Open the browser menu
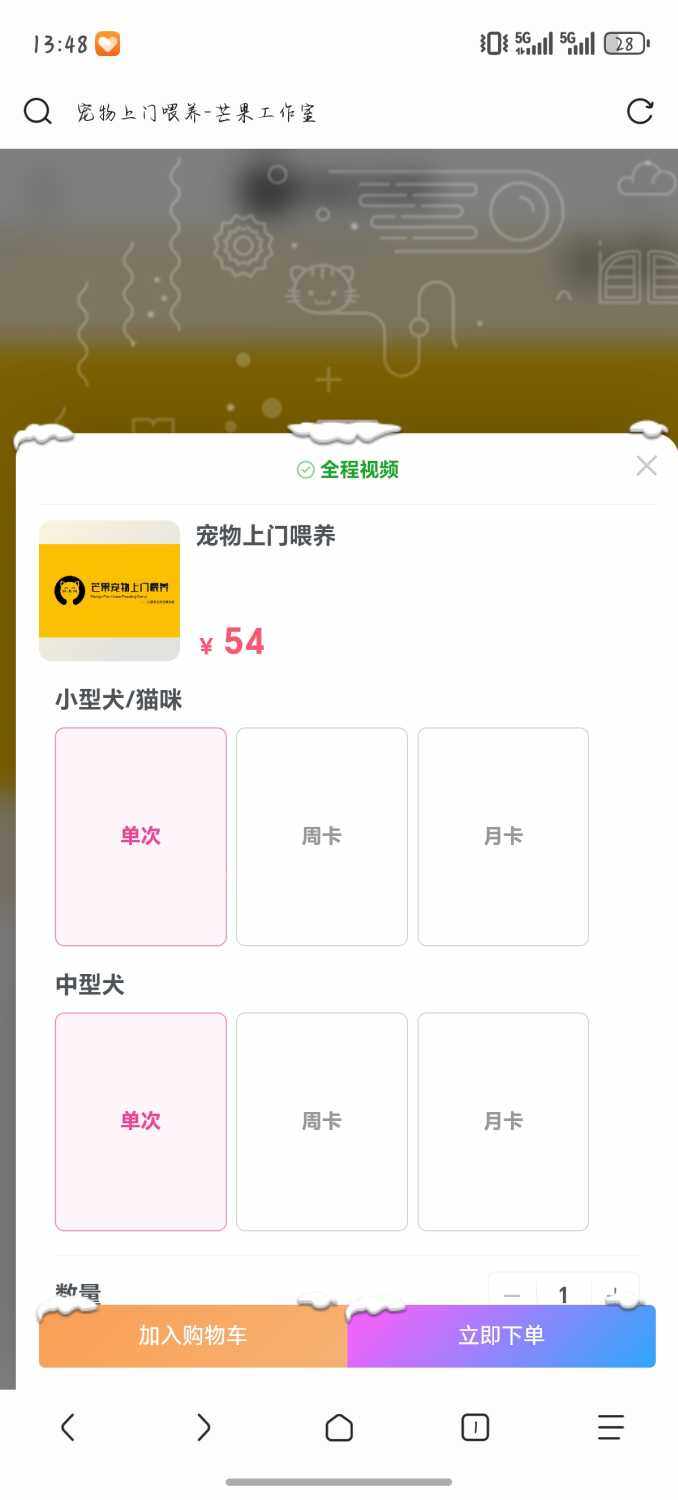 (610, 1427)
